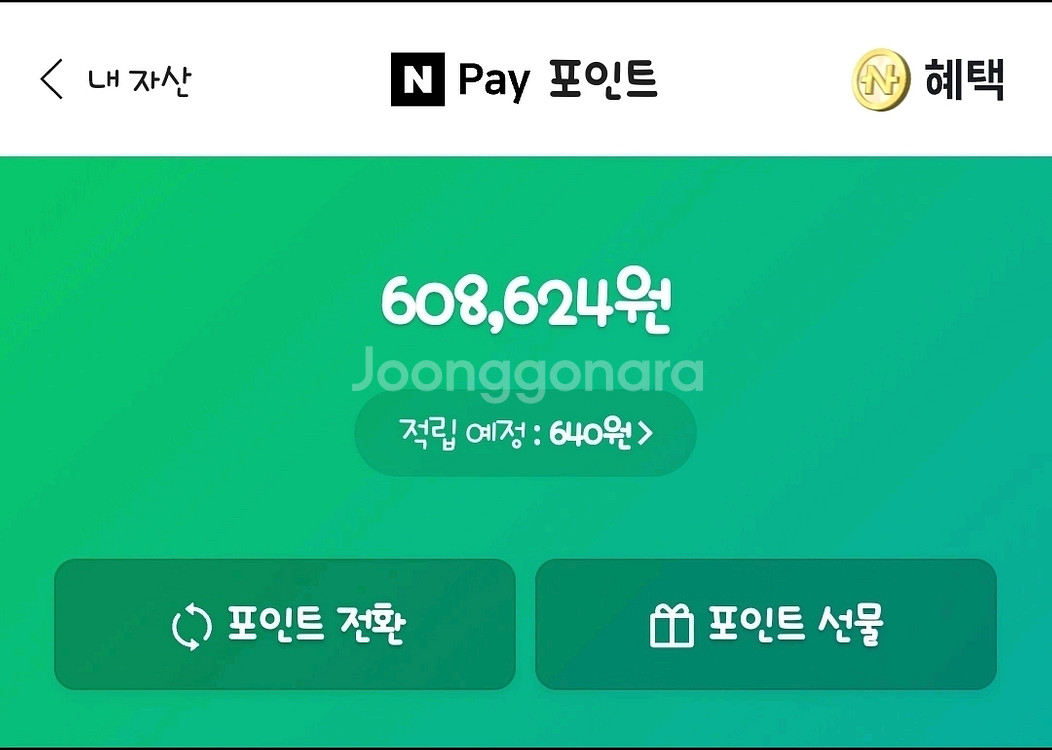Go back to 내 자산
The height and width of the screenshot is (750, 1052).
pos(115,79)
